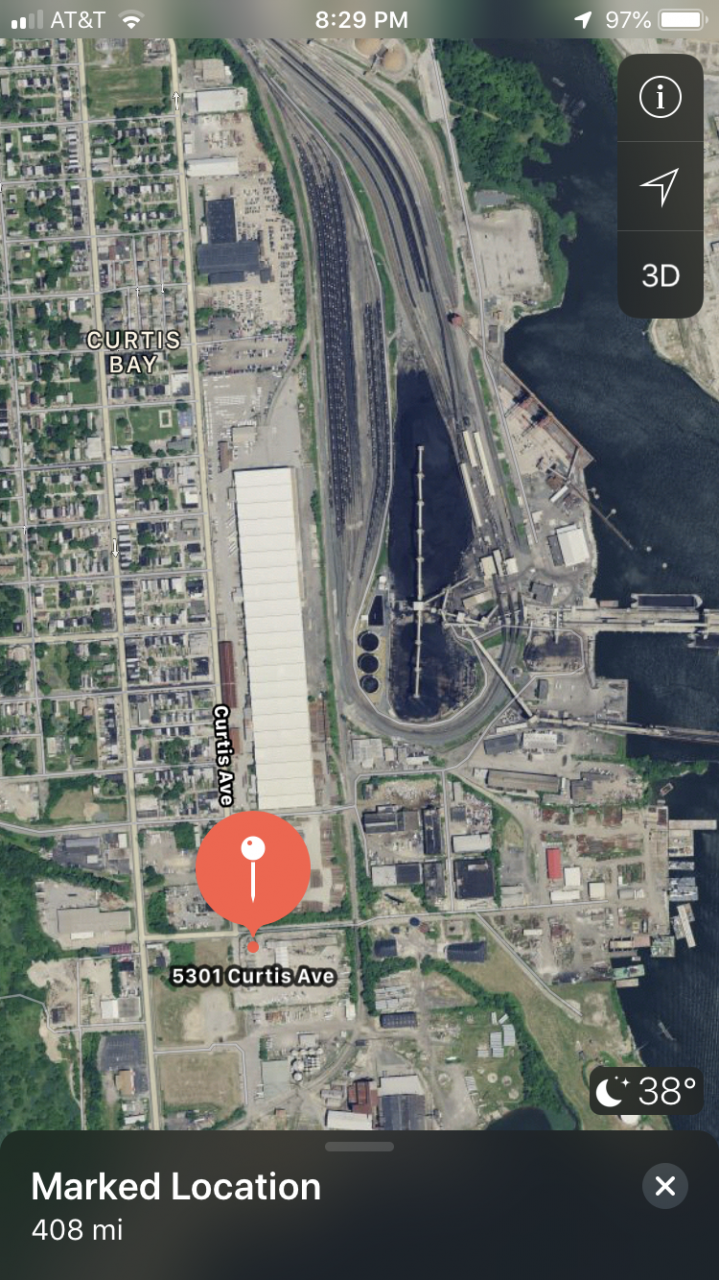The image size is (719, 1280).
Task: Center map on current location
Action: [x=660, y=186]
